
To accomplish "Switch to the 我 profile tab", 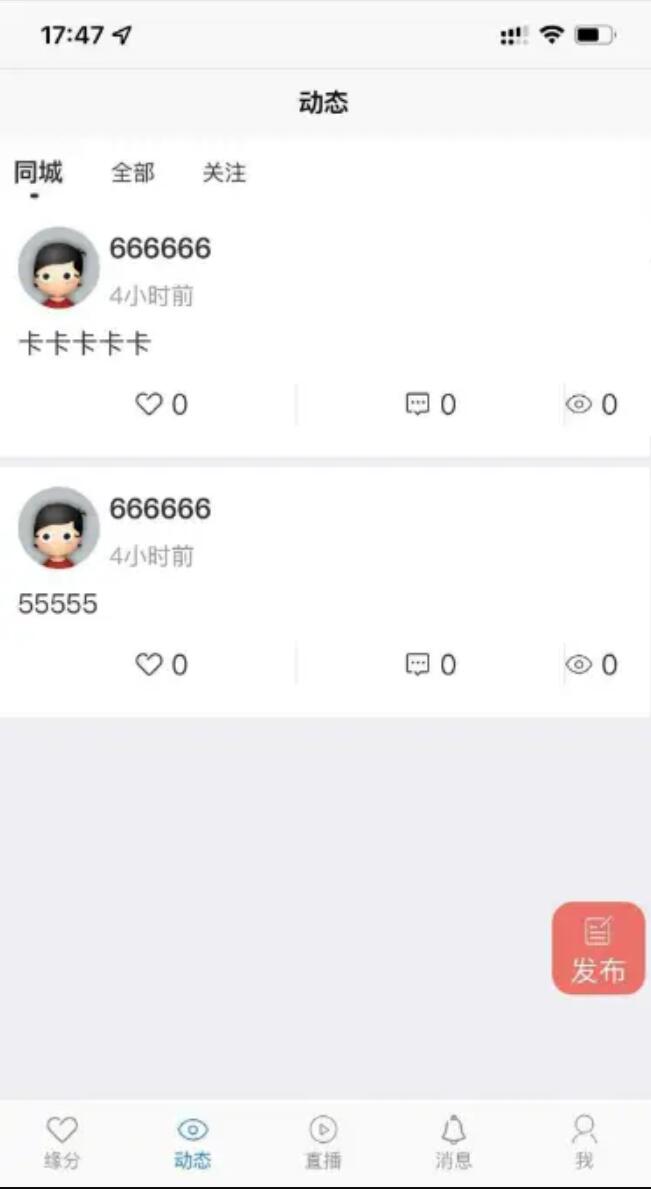I will 584,1142.
